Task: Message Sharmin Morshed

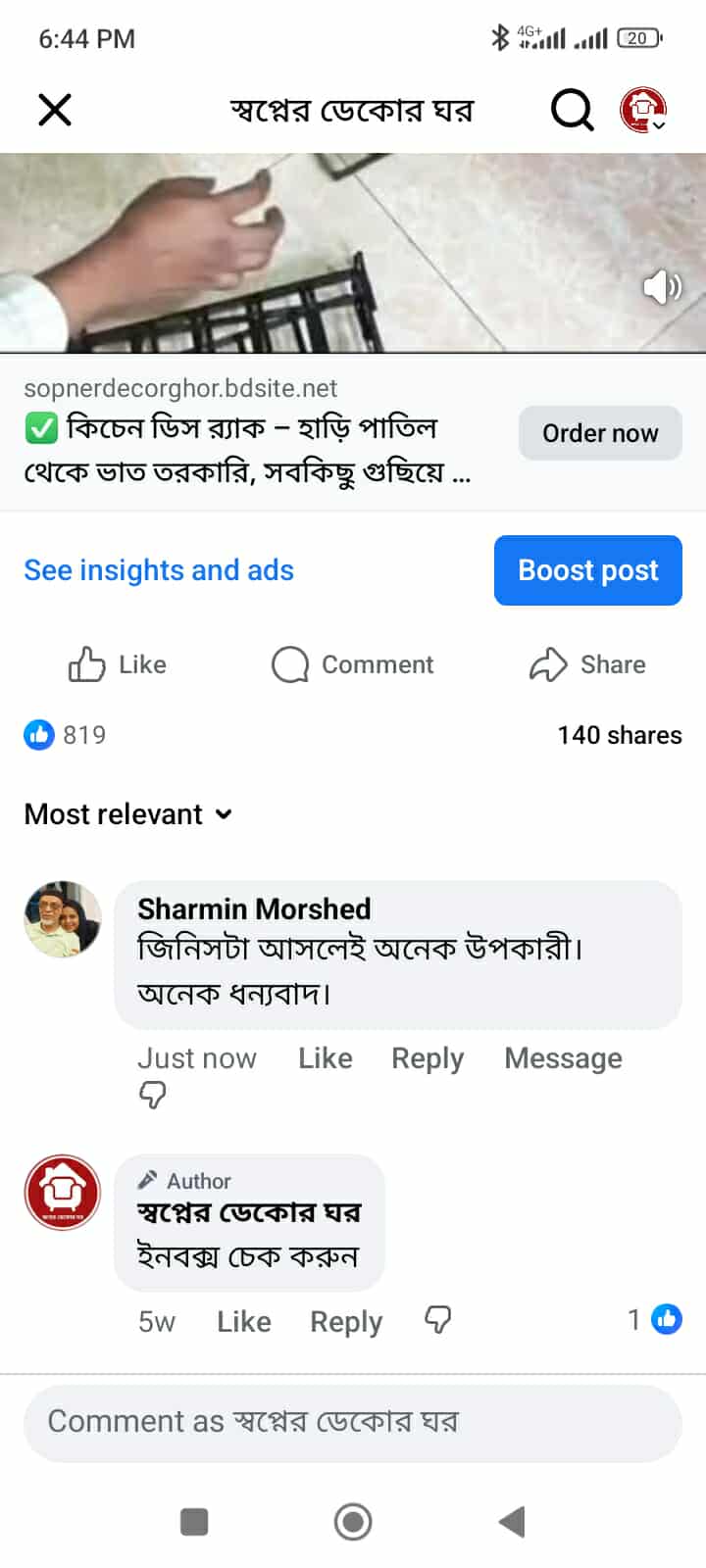Action: click(563, 1058)
